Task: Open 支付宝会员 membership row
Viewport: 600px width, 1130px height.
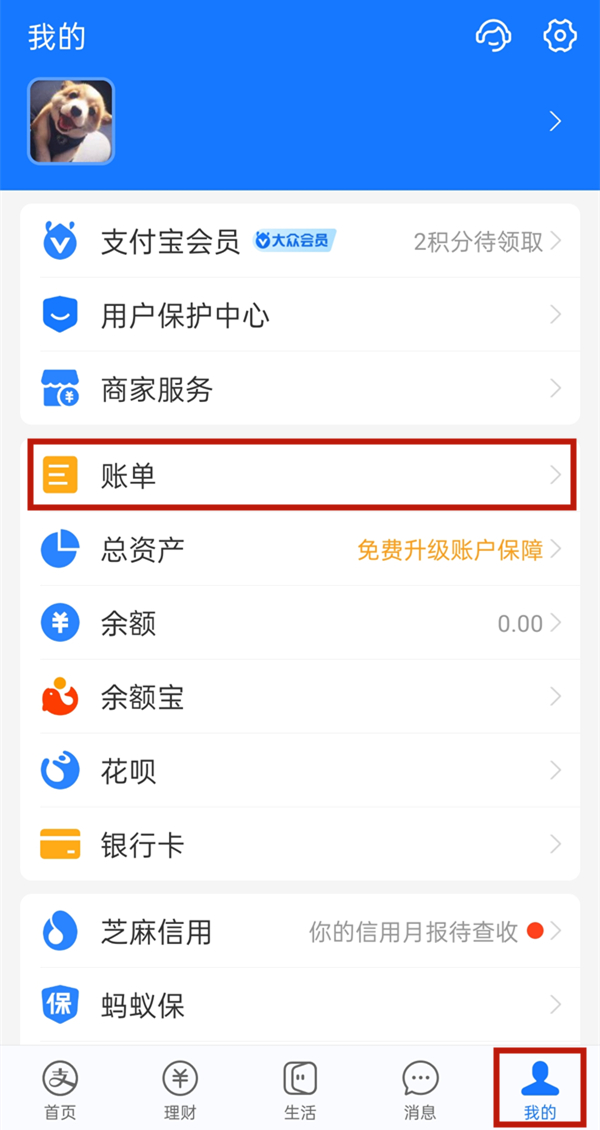Action: click(x=300, y=241)
